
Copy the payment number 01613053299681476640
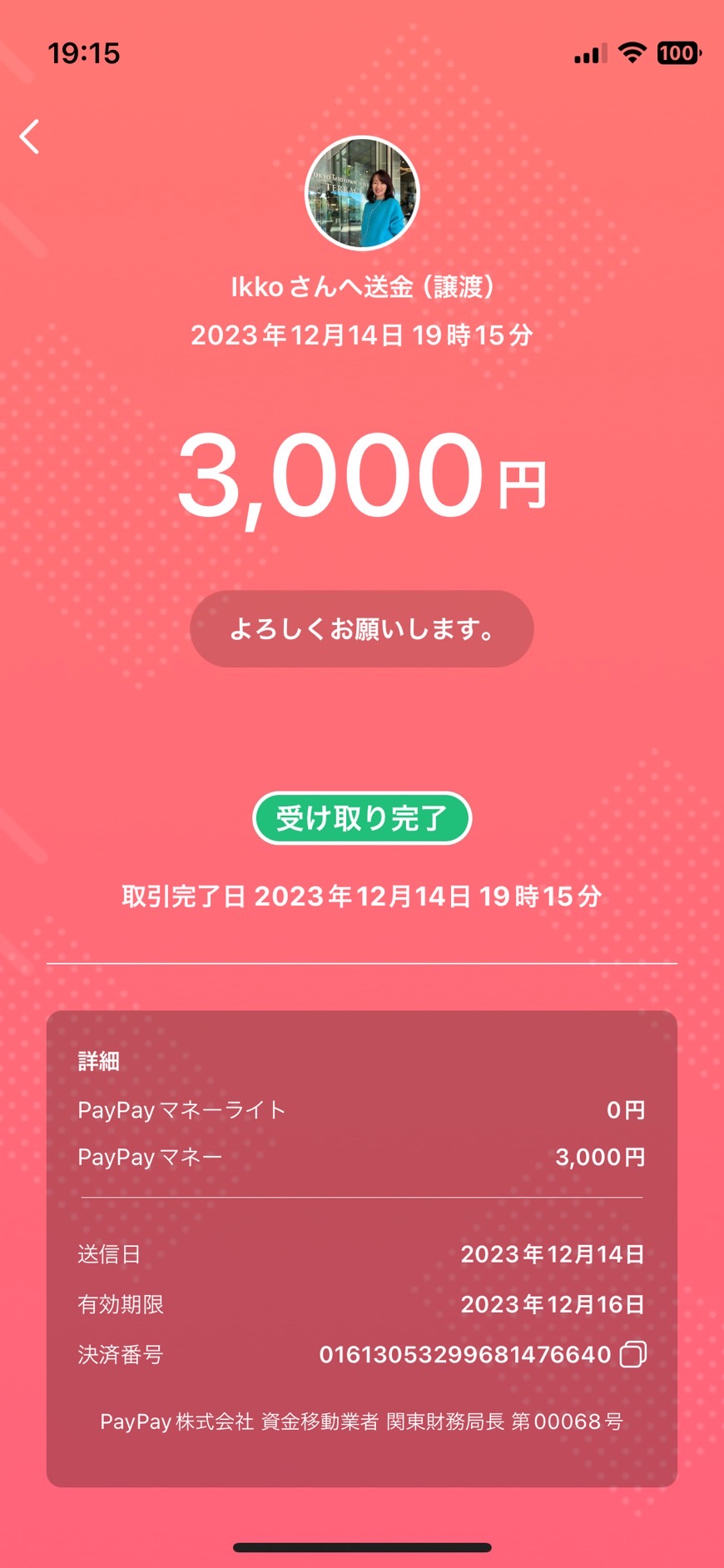coord(632,1354)
